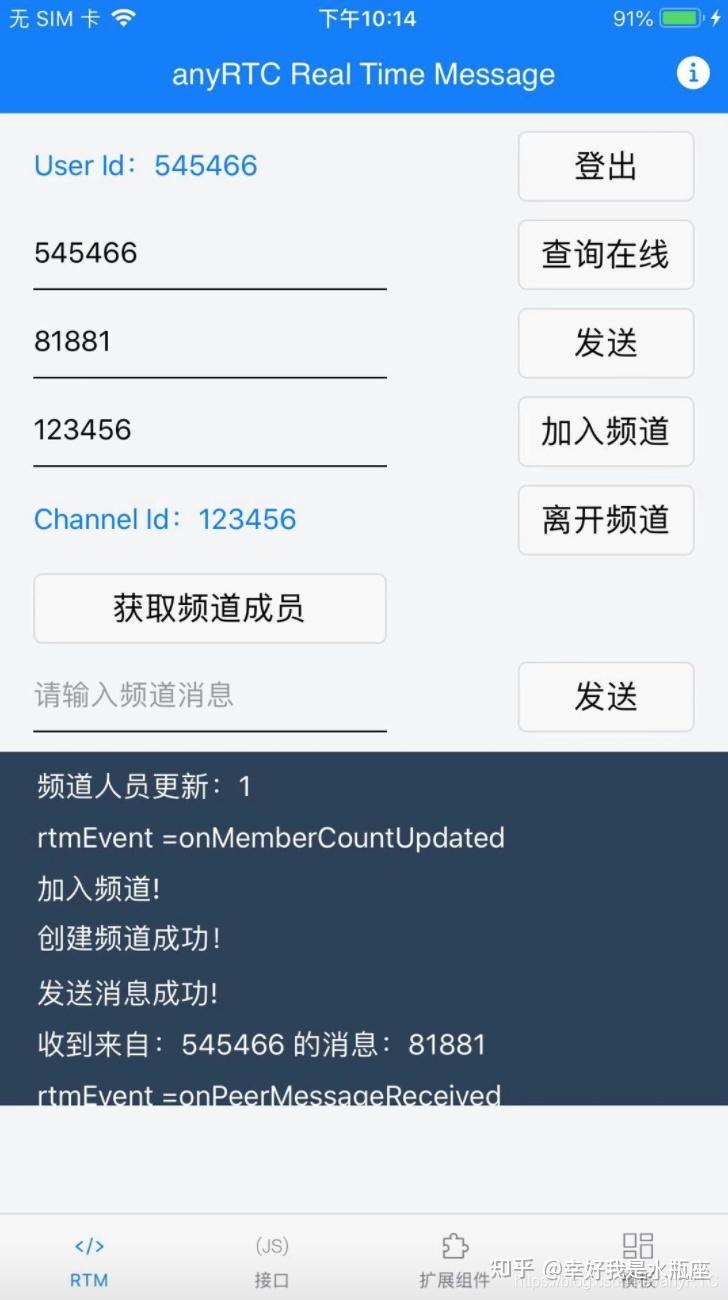Tap the grid icon on the rightmost bottom tab

click(x=638, y=1246)
